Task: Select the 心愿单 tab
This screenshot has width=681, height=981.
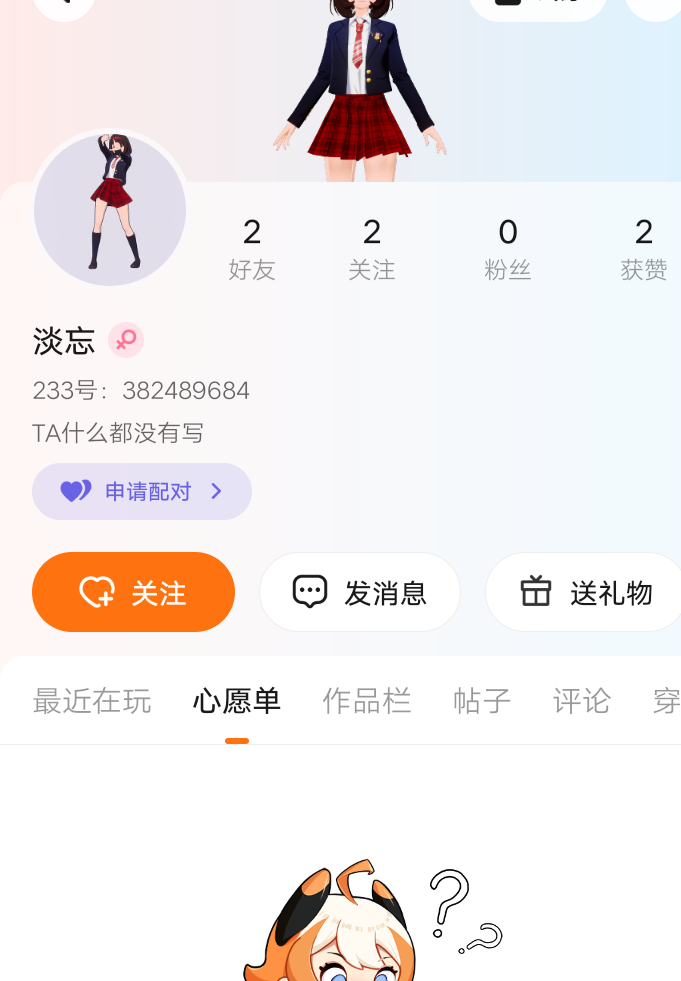Action: point(237,701)
